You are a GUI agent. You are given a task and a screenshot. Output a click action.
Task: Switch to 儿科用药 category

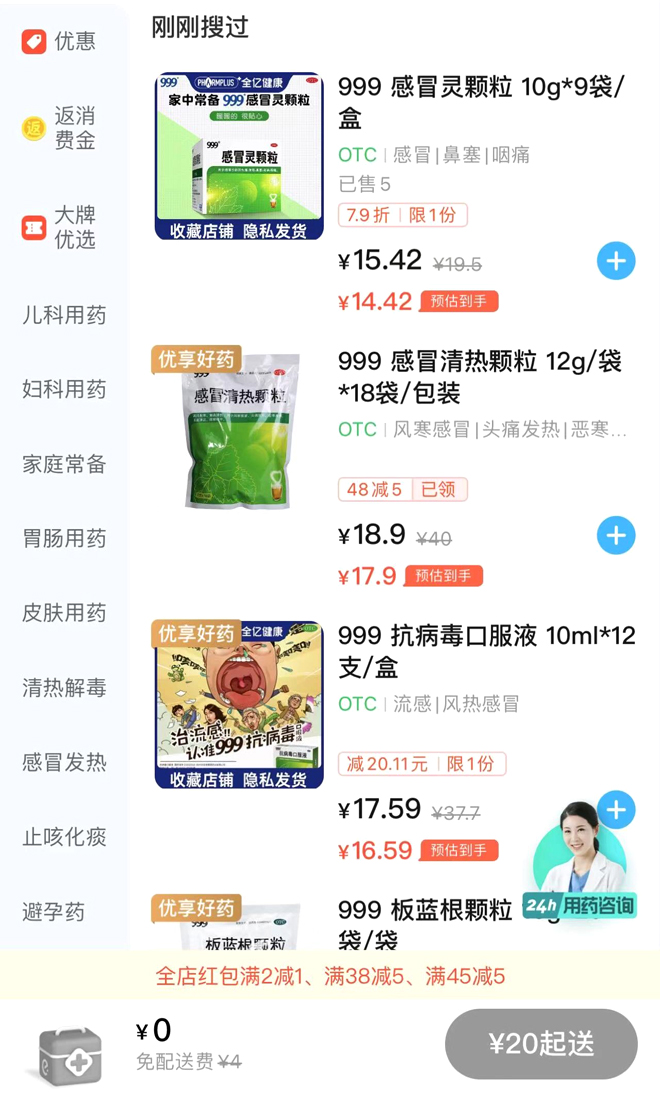64,316
